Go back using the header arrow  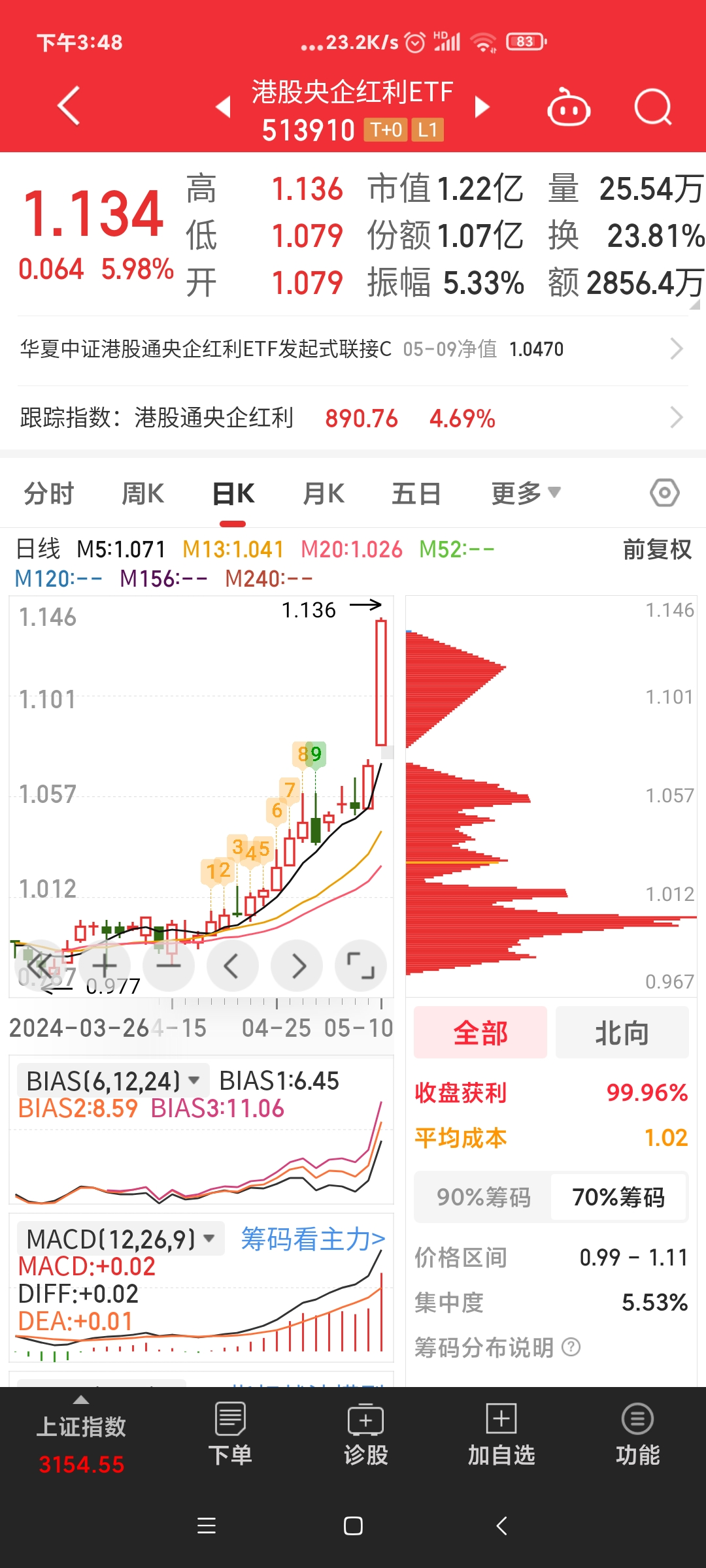(69, 106)
